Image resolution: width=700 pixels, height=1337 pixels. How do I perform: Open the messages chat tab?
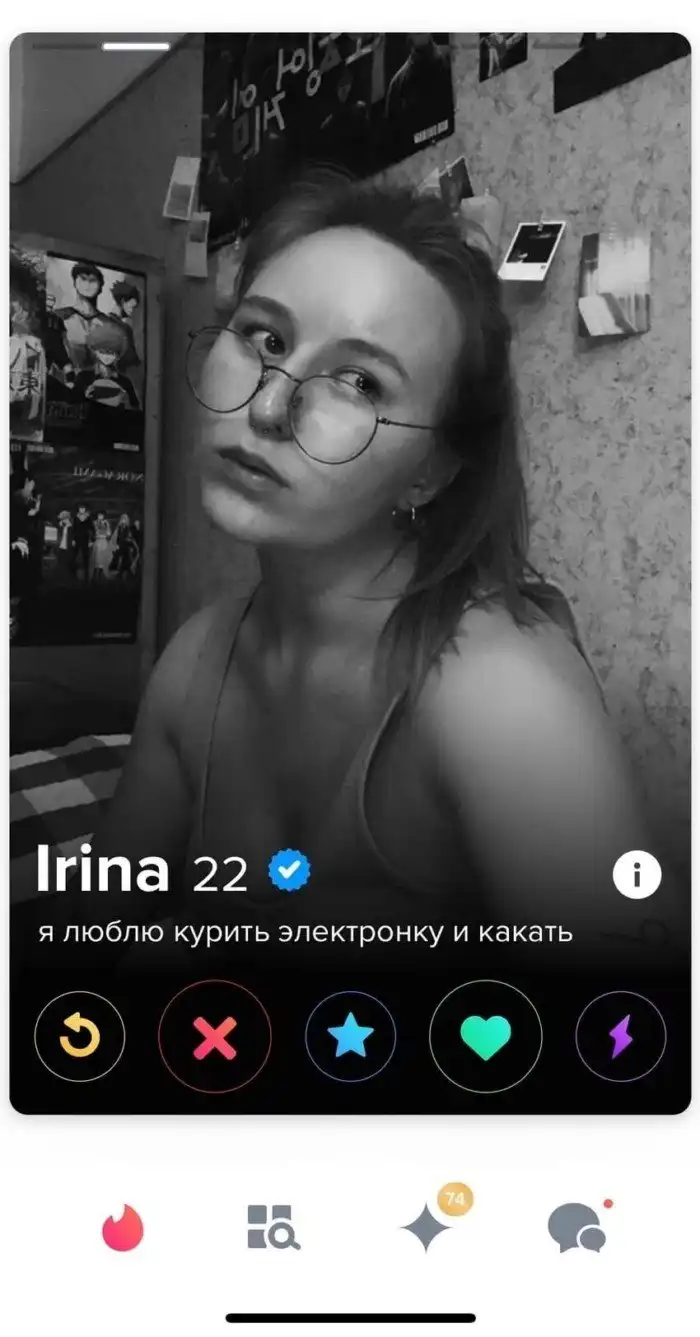(577, 1227)
